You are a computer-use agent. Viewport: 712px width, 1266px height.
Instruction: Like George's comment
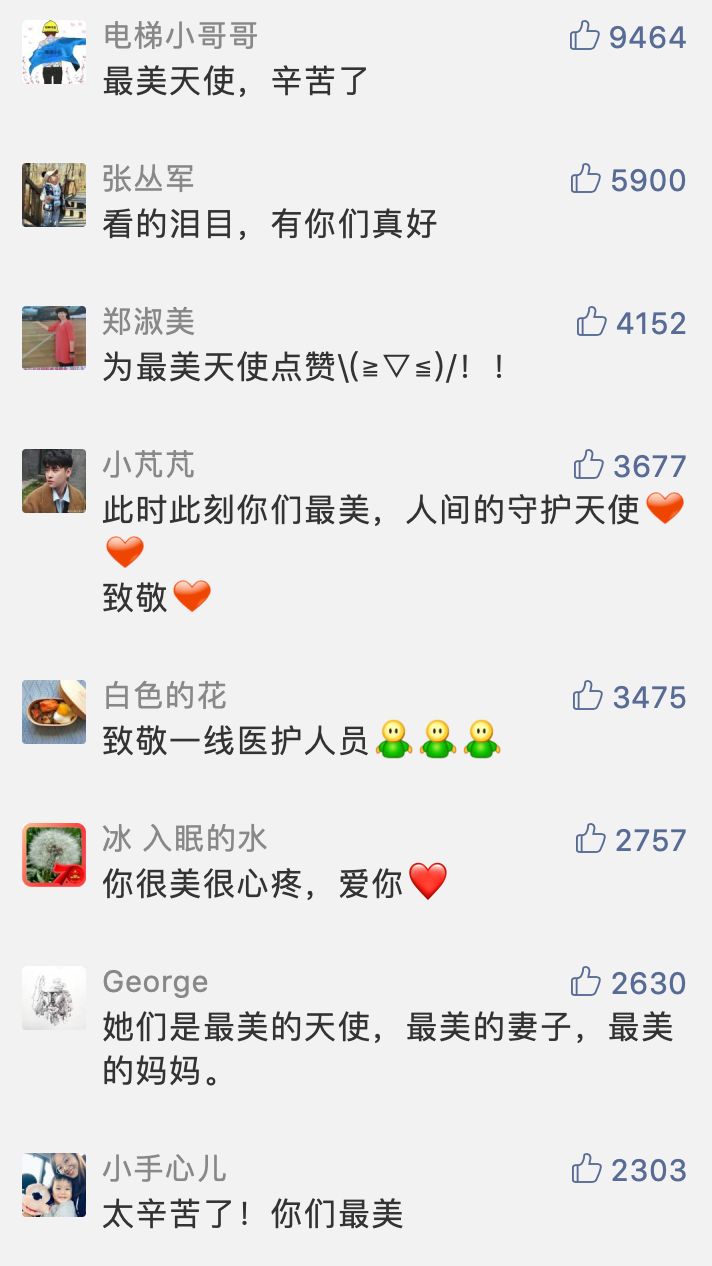tap(586, 983)
